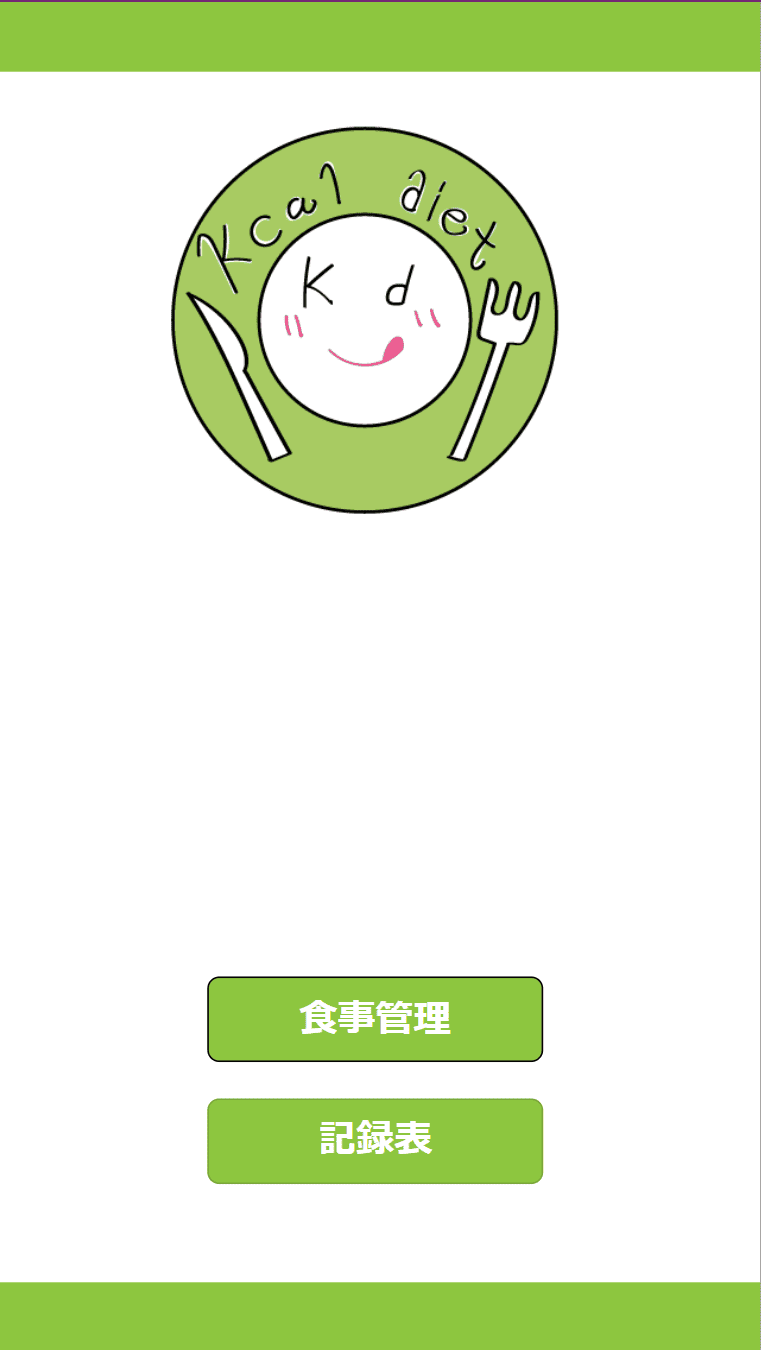This screenshot has width=761, height=1350.
Task: Open the 食事管理 meal management button
Action: click(x=375, y=1019)
